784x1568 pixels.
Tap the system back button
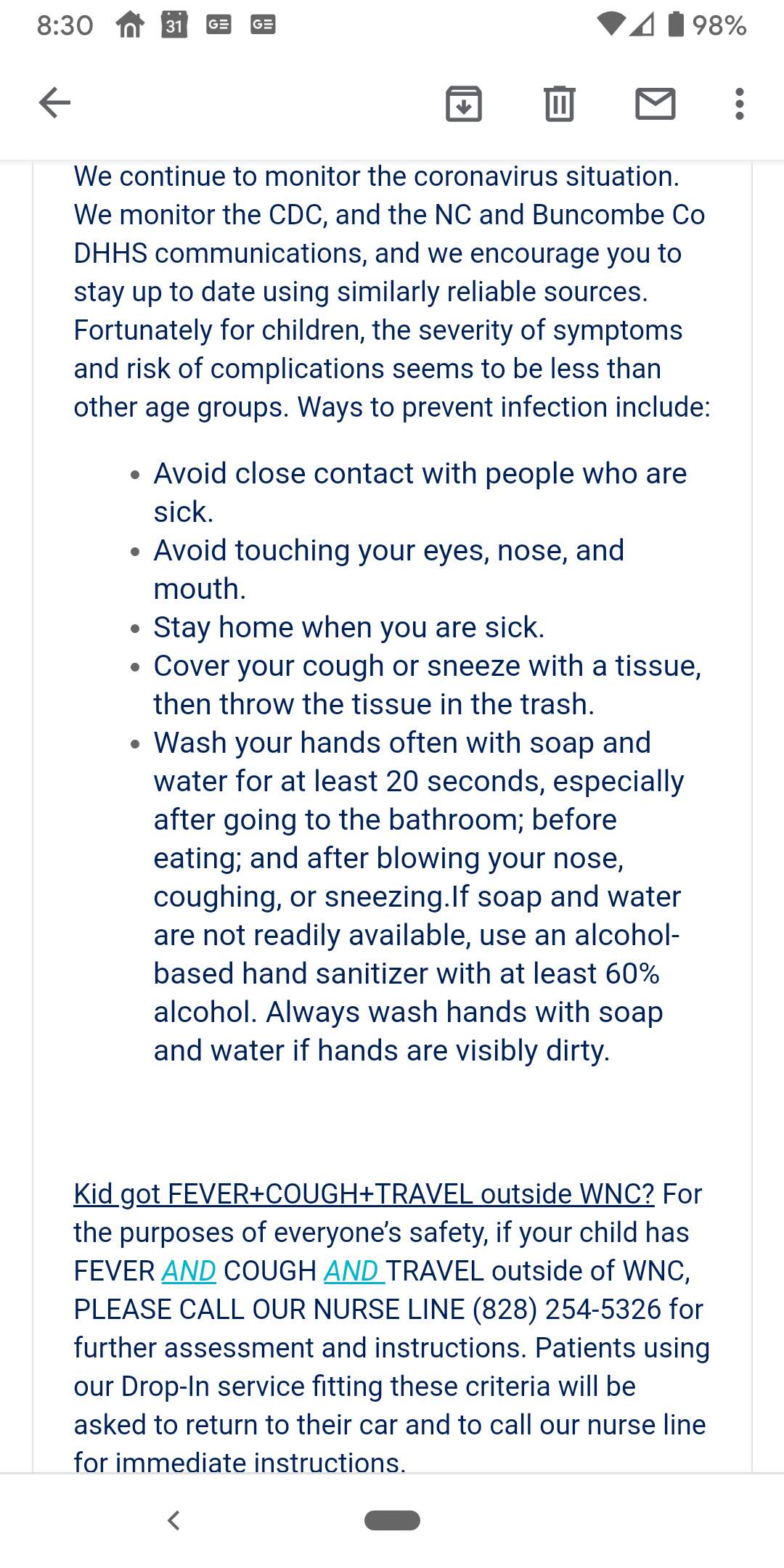click(x=173, y=1520)
